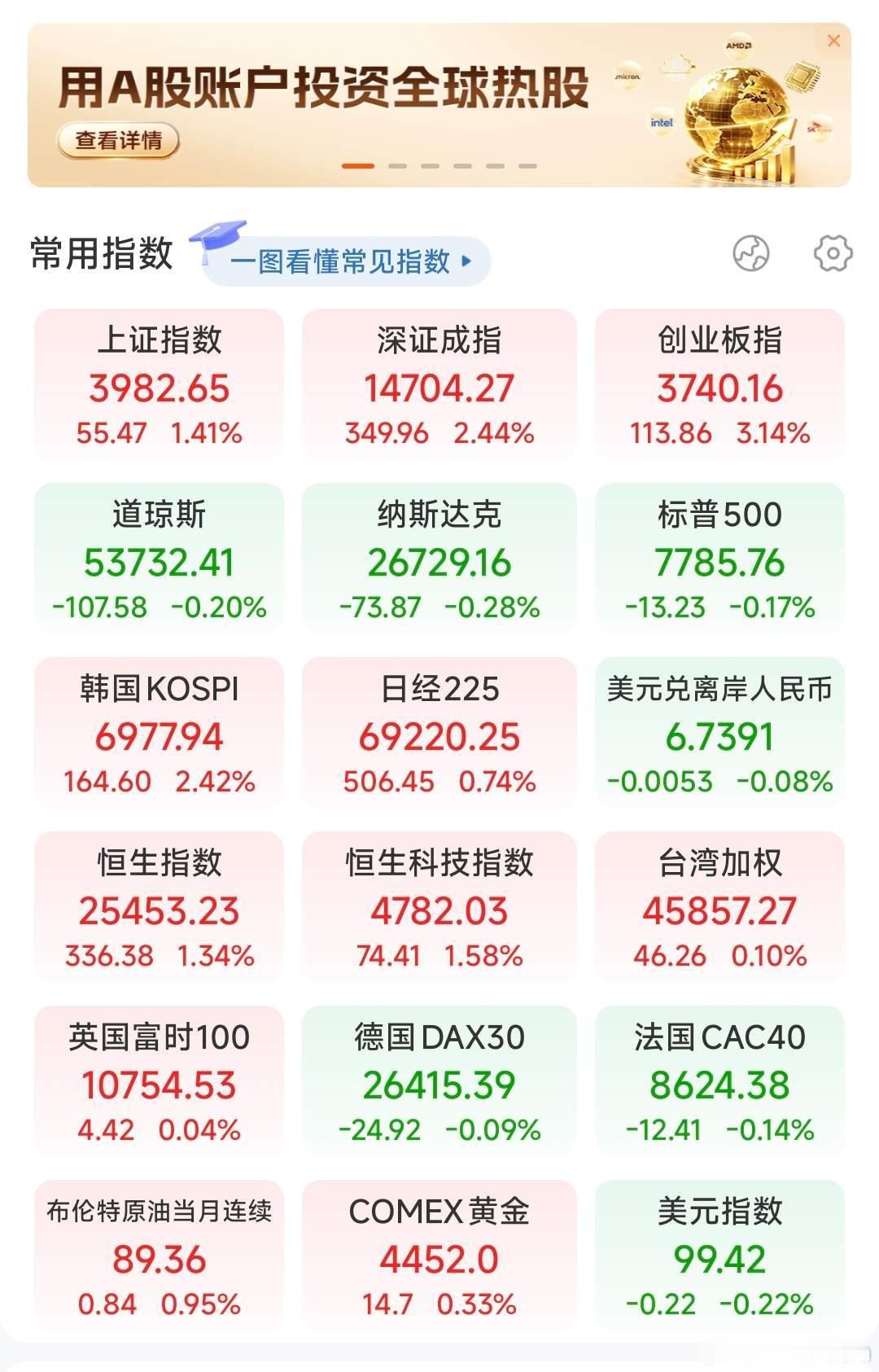The height and width of the screenshot is (1372, 879).
Task: Open index settings gear icon
Action: point(833,253)
